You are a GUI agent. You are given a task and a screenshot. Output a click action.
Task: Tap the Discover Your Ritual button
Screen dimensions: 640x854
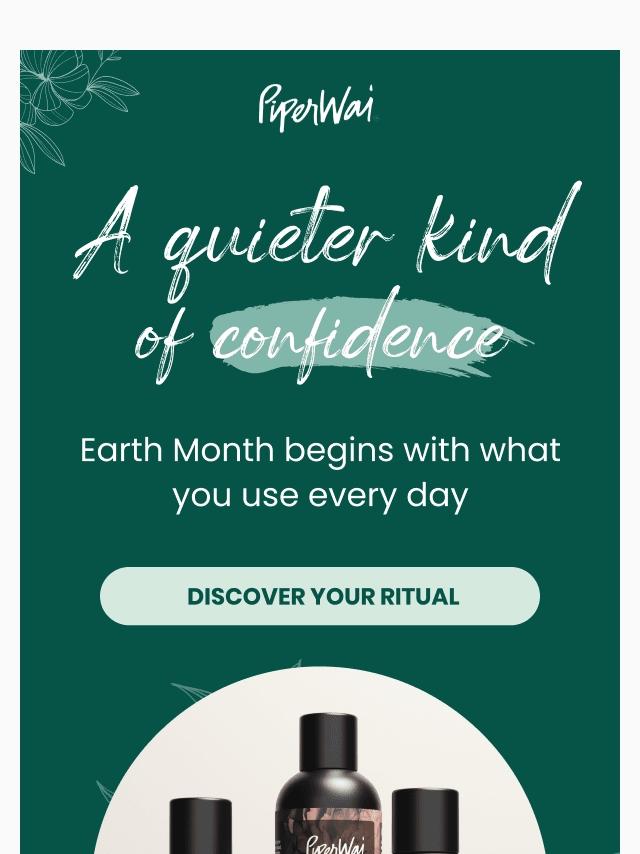tap(320, 597)
